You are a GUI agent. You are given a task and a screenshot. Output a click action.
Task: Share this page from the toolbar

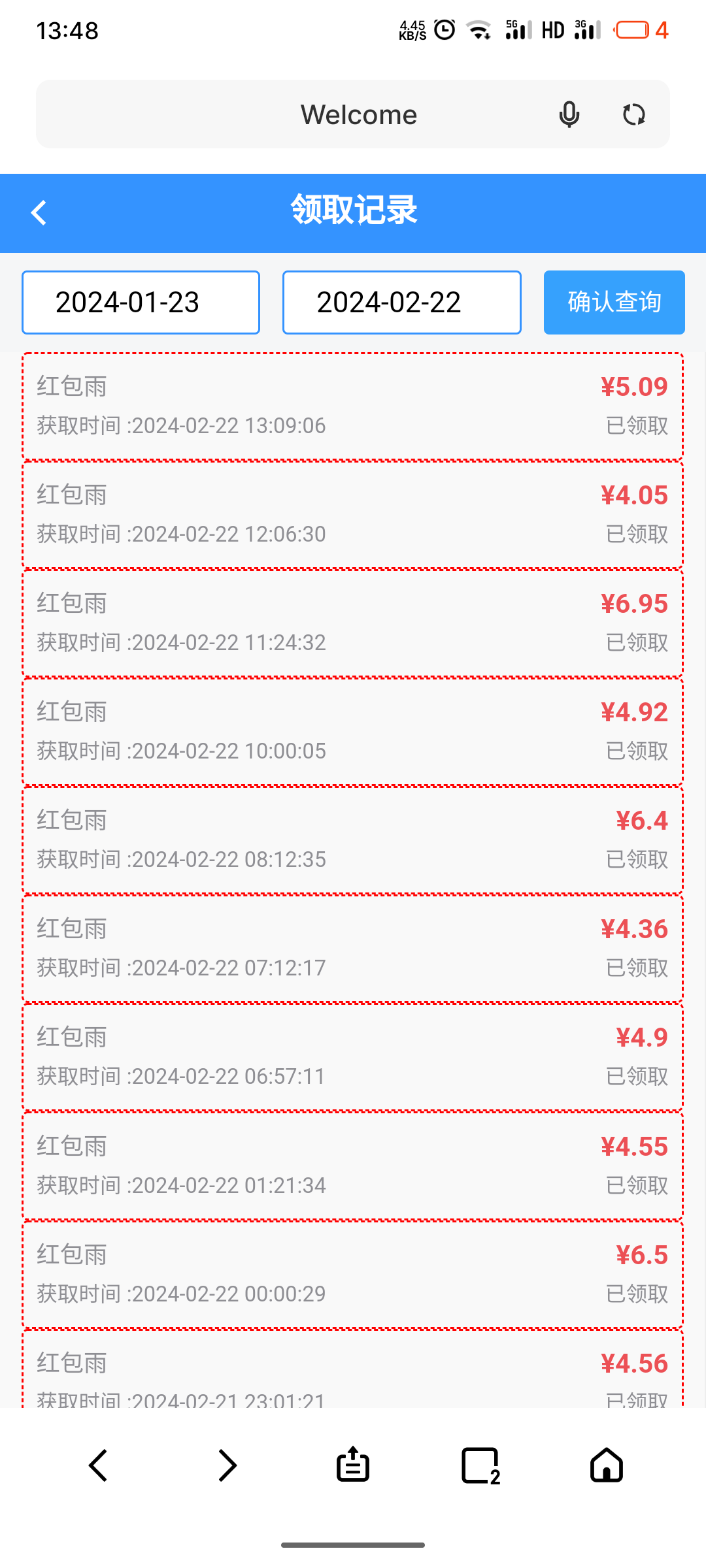[x=353, y=1465]
